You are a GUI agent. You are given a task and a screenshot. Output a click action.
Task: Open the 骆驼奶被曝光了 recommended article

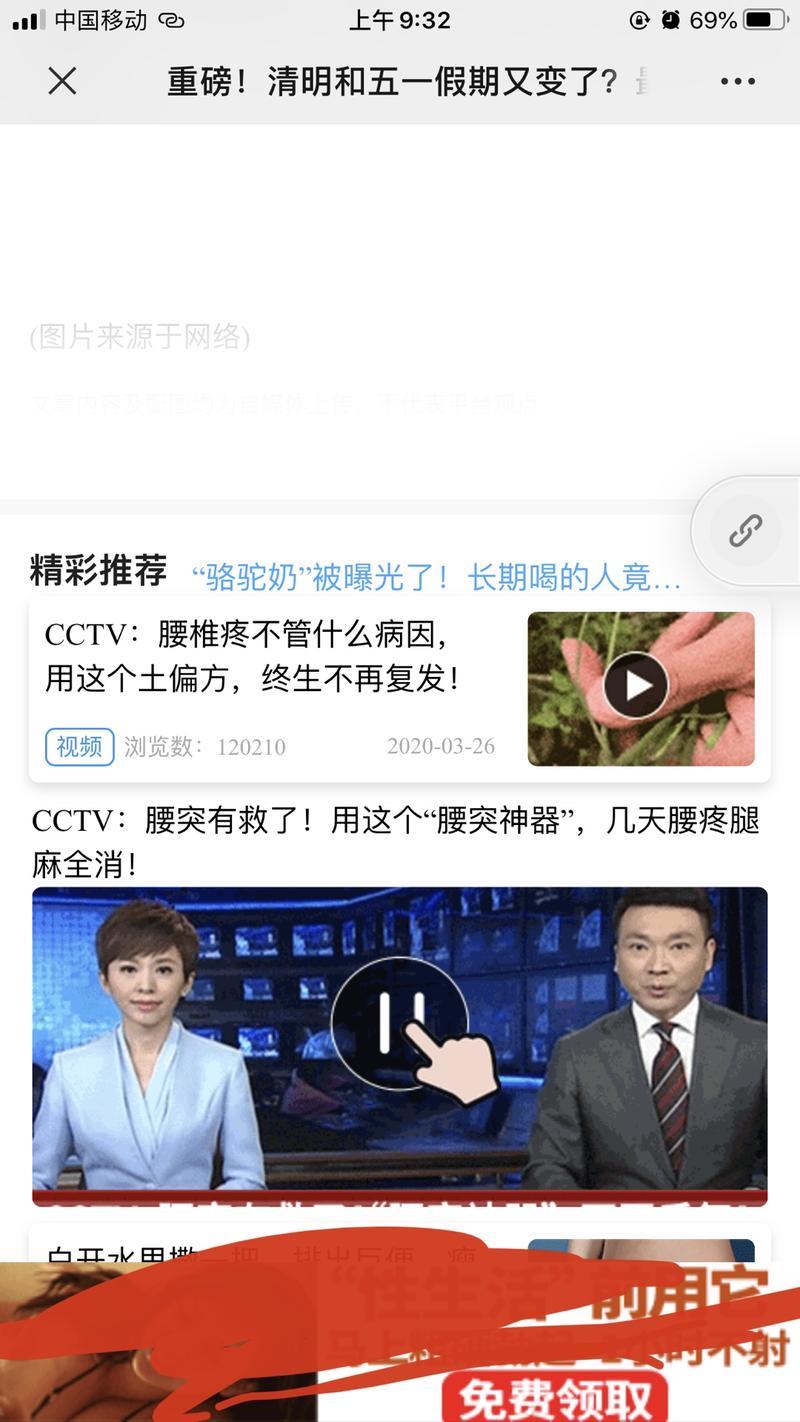434,565
